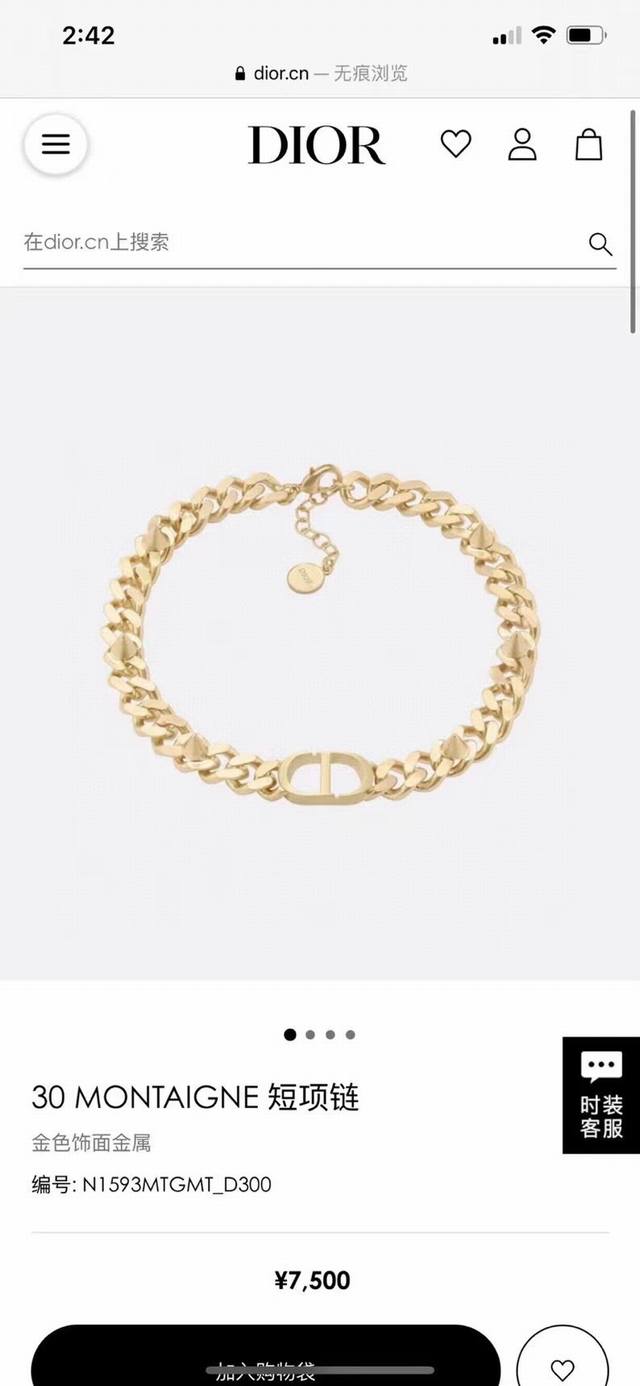This screenshot has height=1386, width=640.
Task: Open the wishlist heart in header
Action: 456,145
